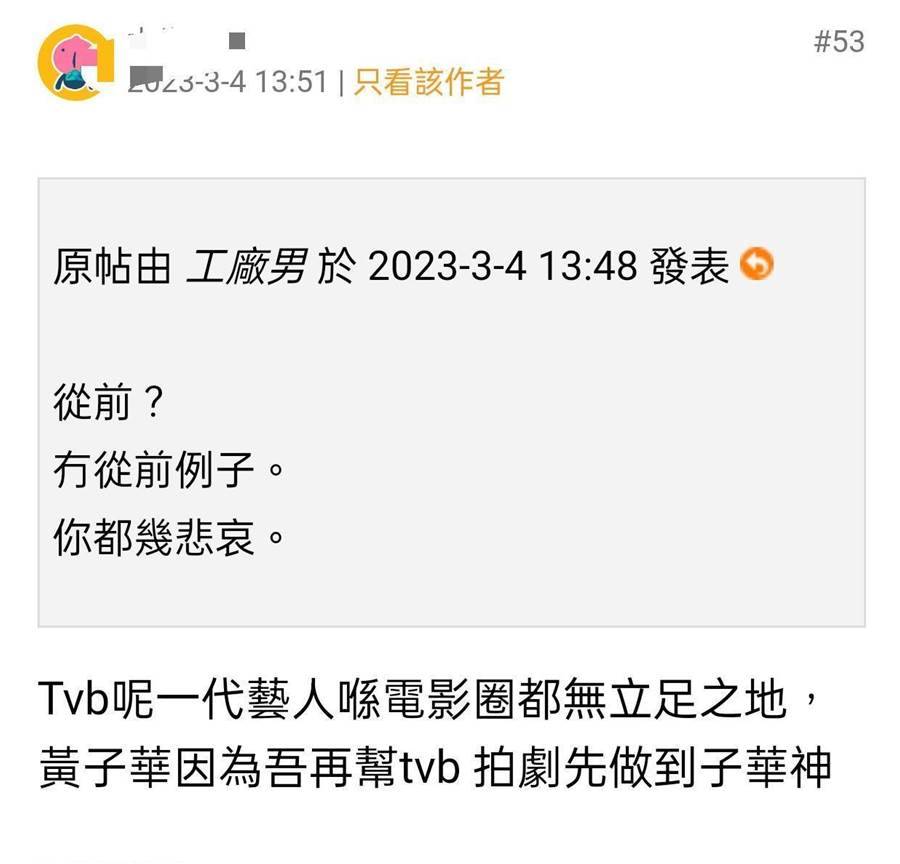The height and width of the screenshot is (864, 900).
Task: Open quoted user 工廠男's profile
Action: (245, 267)
